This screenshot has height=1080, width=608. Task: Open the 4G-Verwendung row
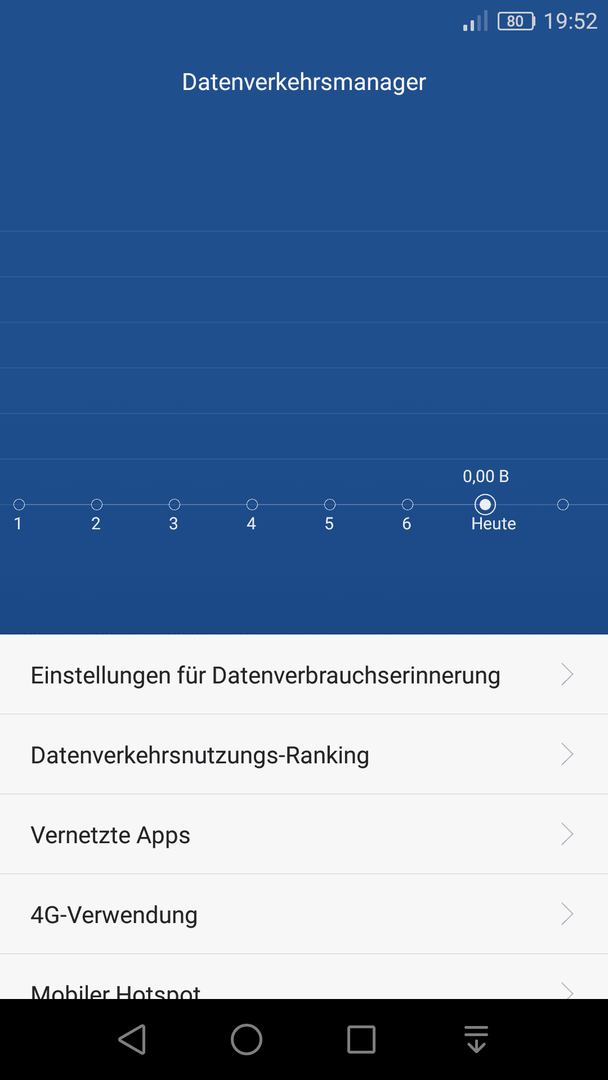pyautogui.click(x=304, y=914)
